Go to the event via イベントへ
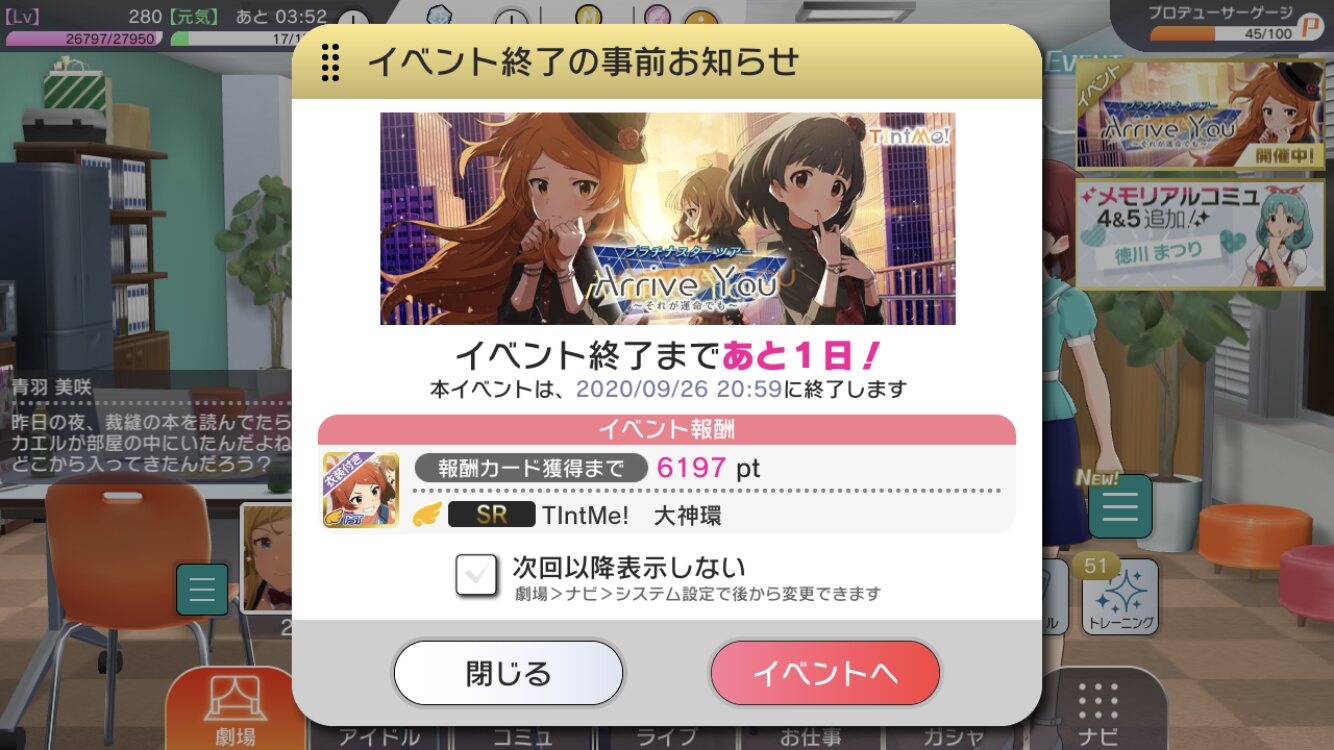The height and width of the screenshot is (750, 1334). point(825,673)
